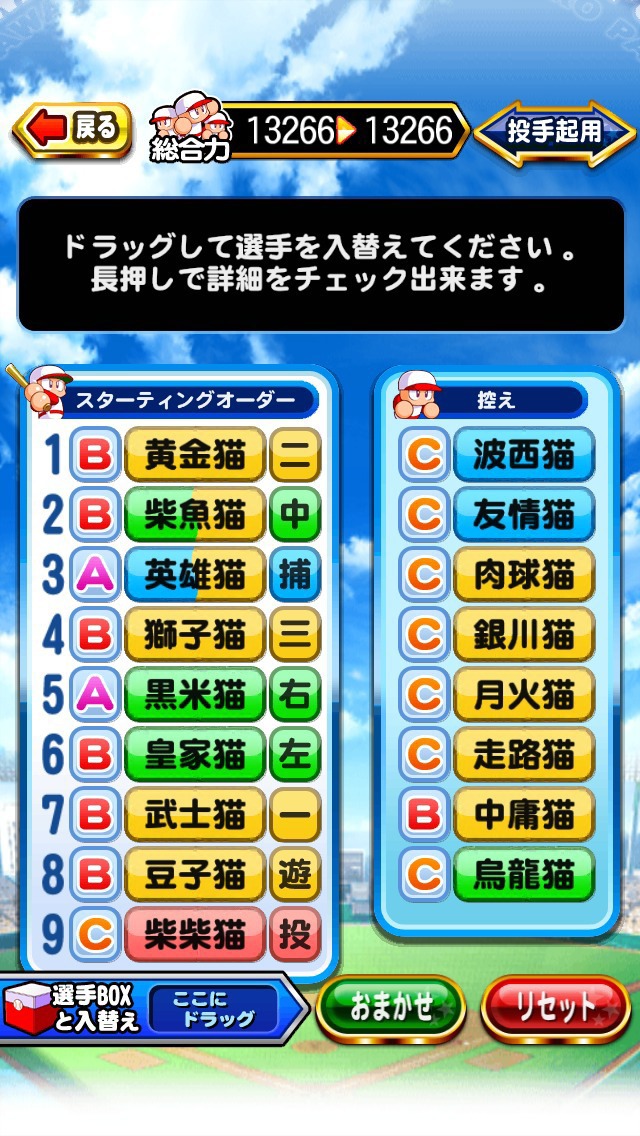
Task: Select leadoff batter 黄金猫
Action: coord(195,455)
